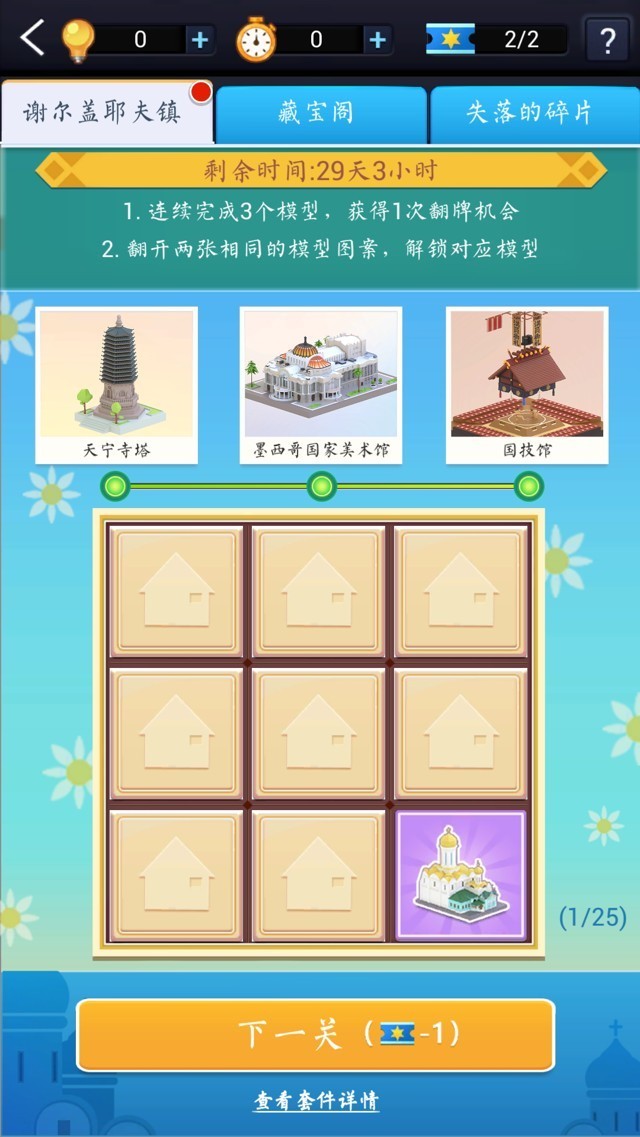Open the 国技馆 model card
Image resolution: width=640 pixels, height=1137 pixels.
pyautogui.click(x=527, y=385)
